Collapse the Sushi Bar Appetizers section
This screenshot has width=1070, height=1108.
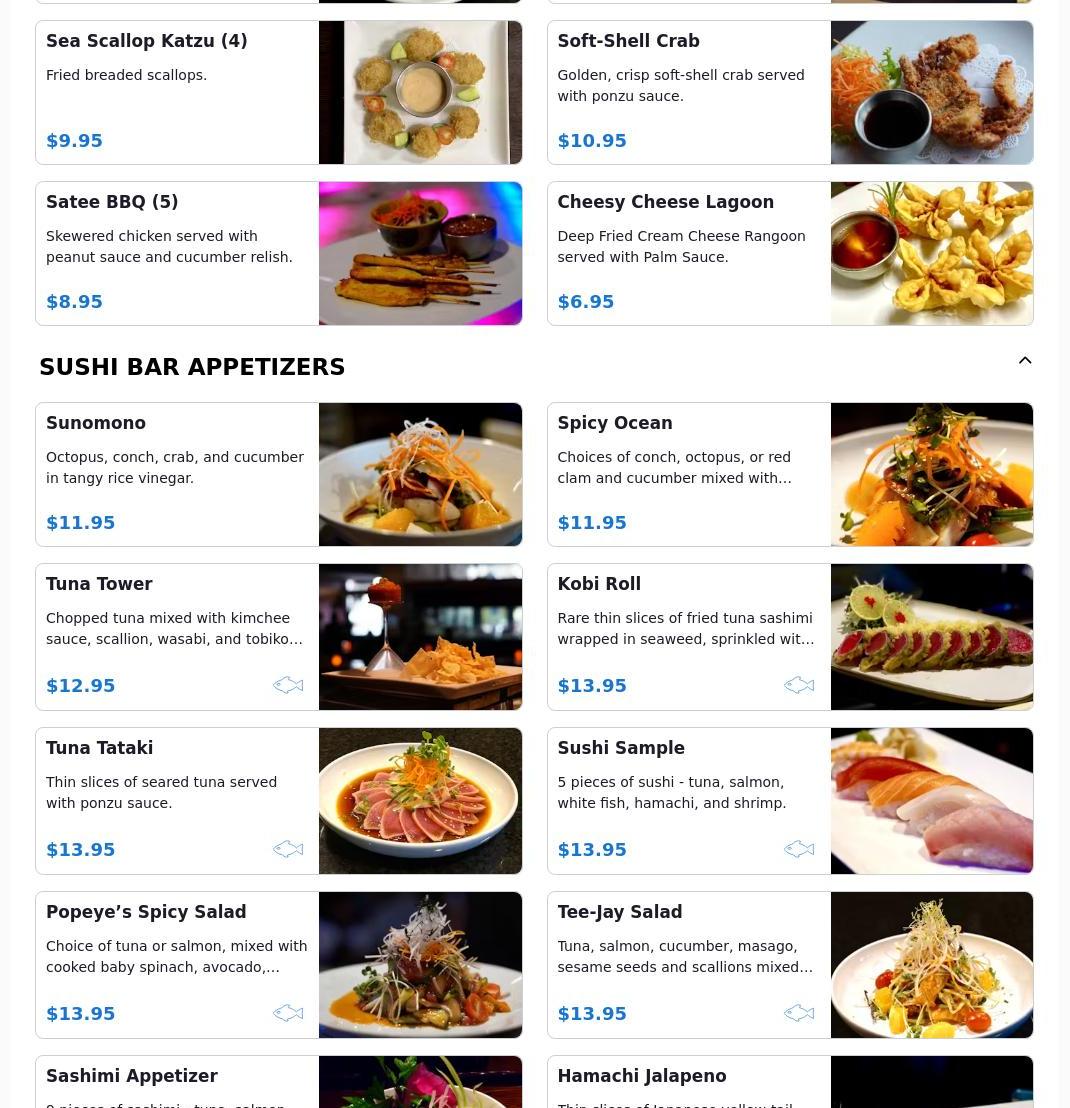(x=1024, y=361)
